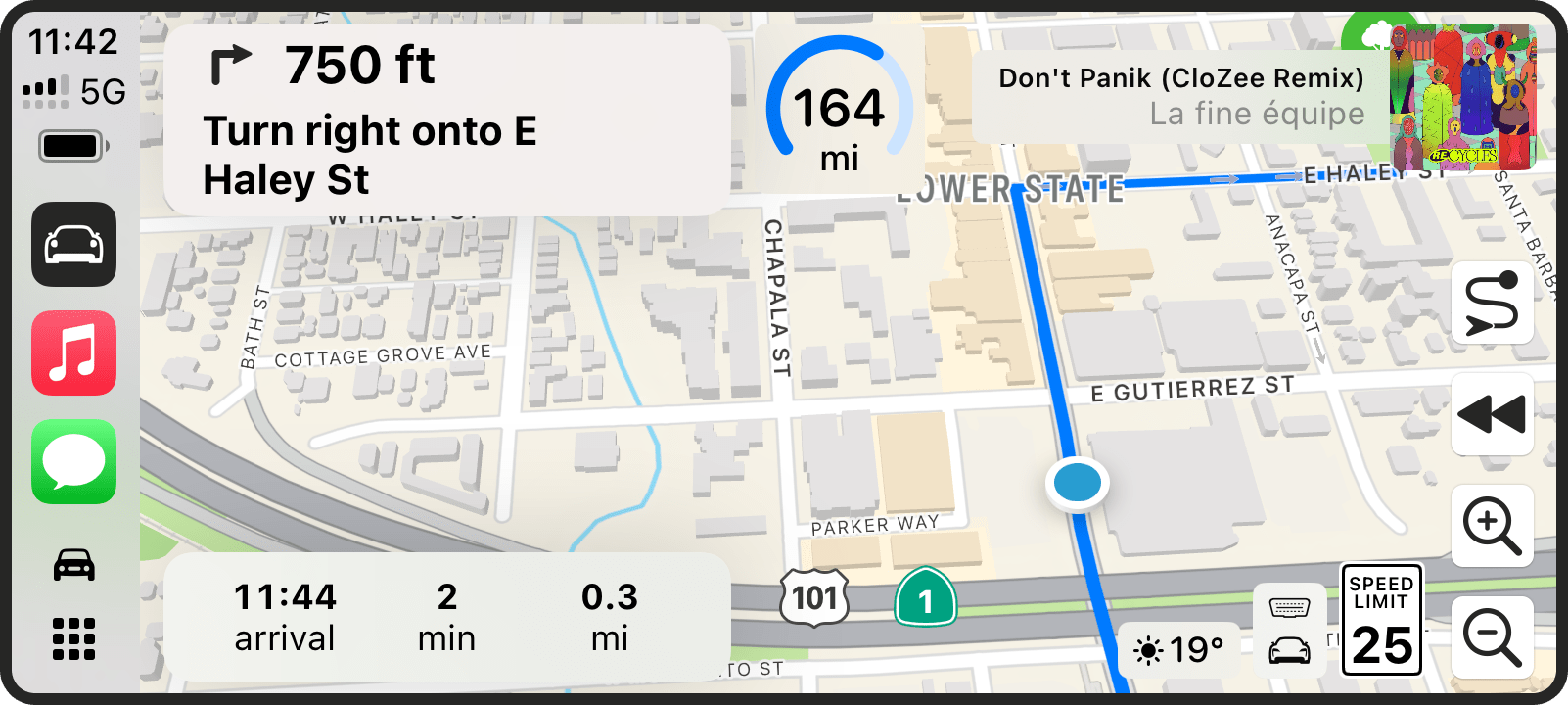Zoom in on the map

[x=1492, y=526]
